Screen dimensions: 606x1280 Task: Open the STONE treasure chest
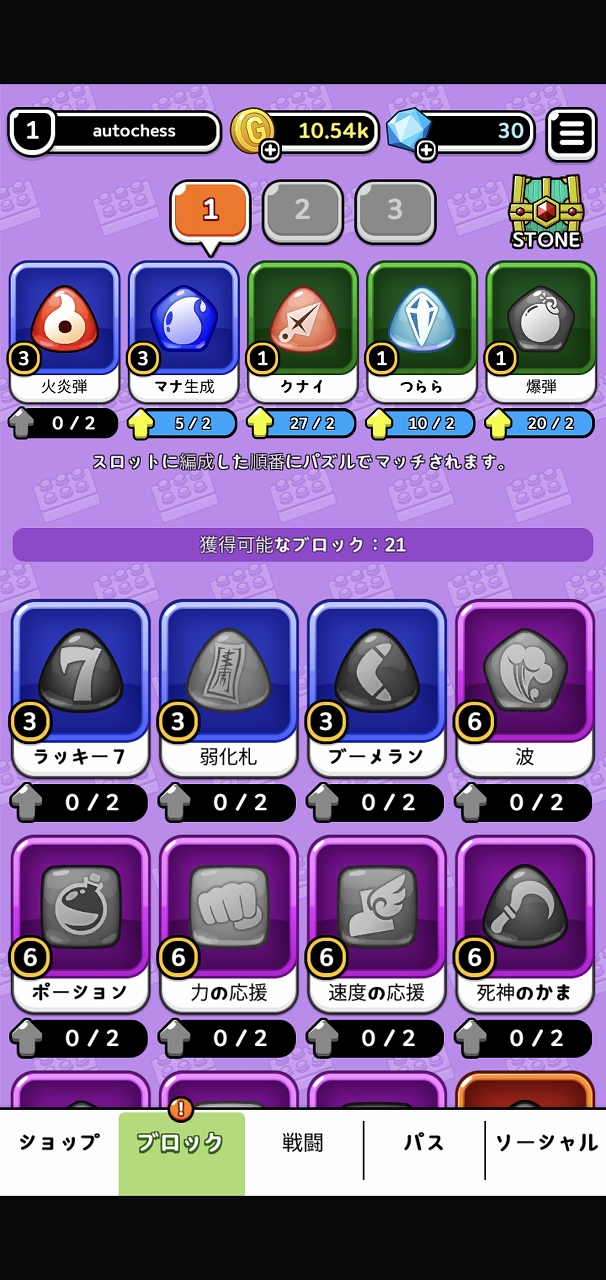pos(545,212)
